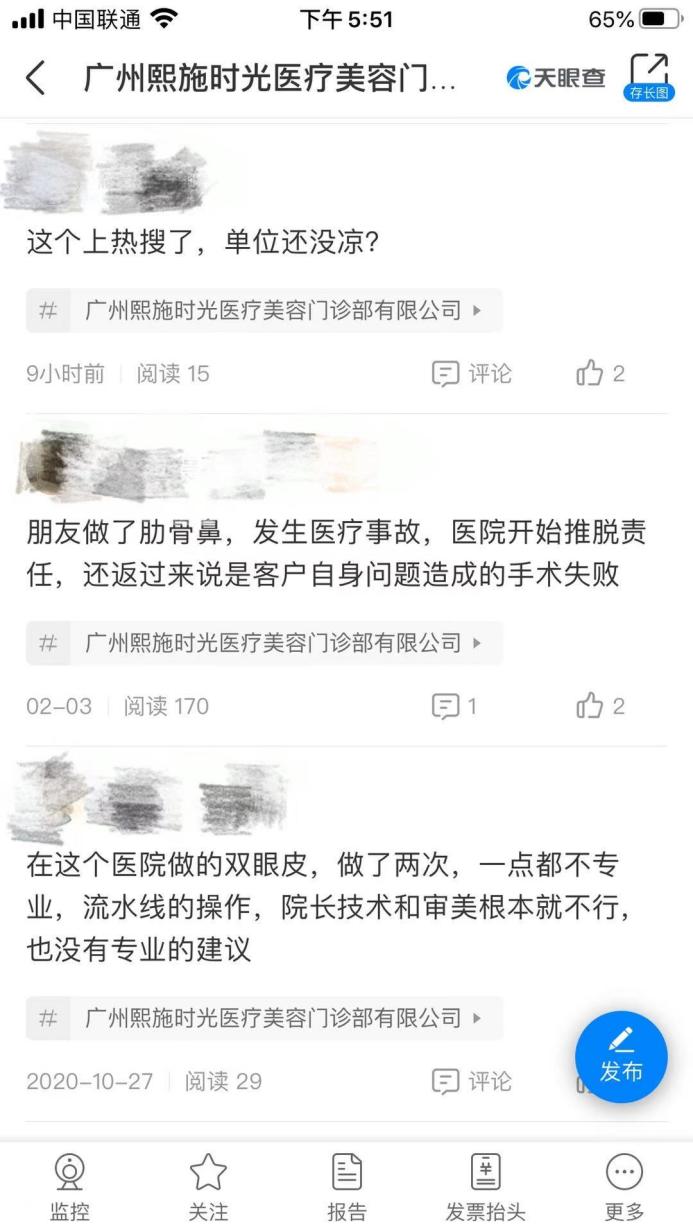Save long screenshot with 存长图 icon
The image size is (693, 1232).
click(648, 78)
